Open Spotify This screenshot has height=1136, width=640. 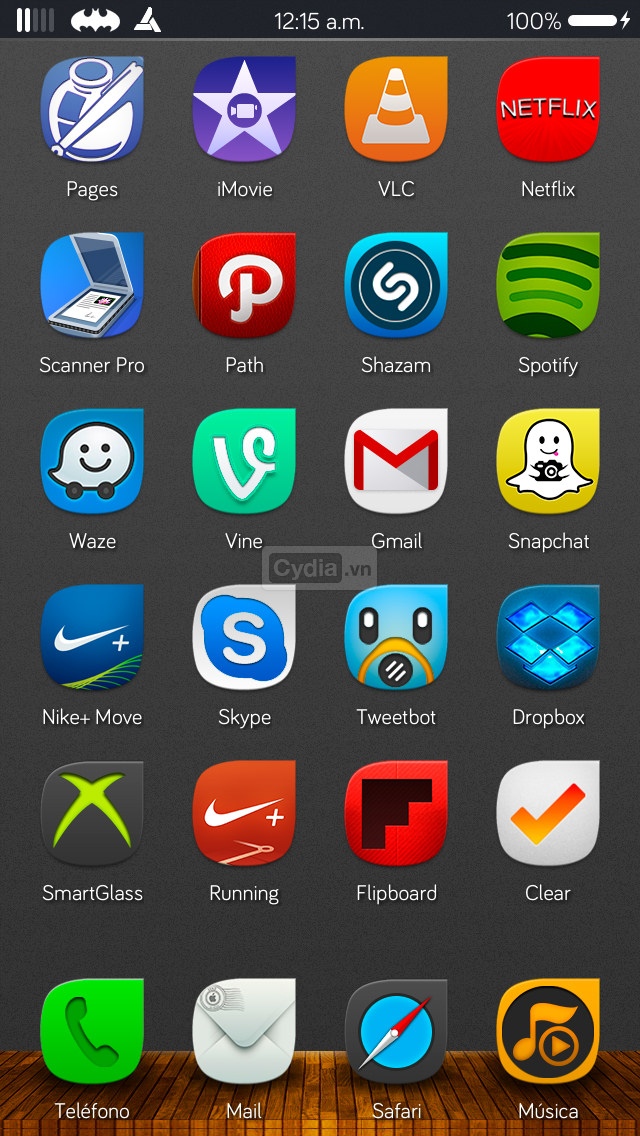tap(548, 286)
